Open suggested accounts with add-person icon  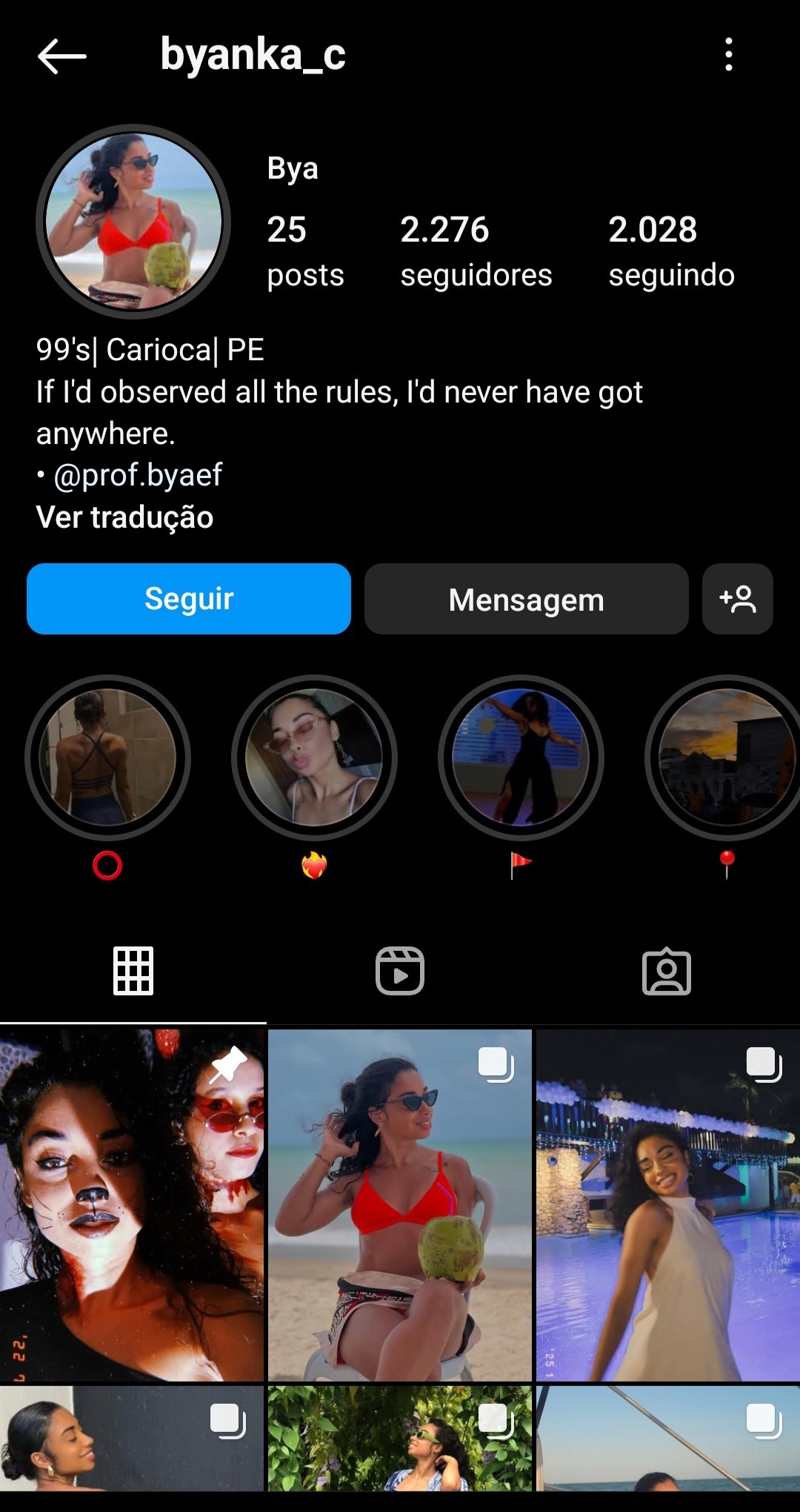click(737, 599)
